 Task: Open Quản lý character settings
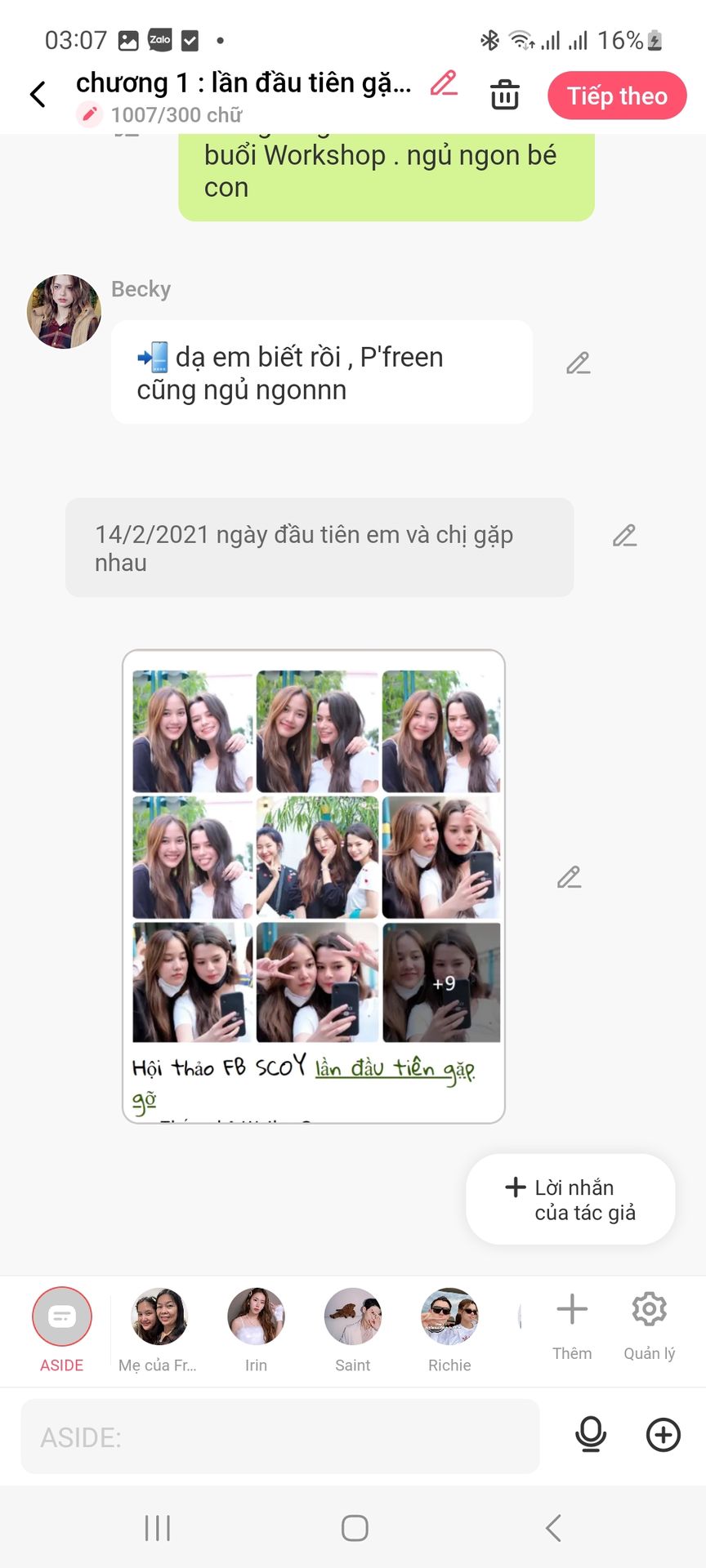click(650, 1326)
